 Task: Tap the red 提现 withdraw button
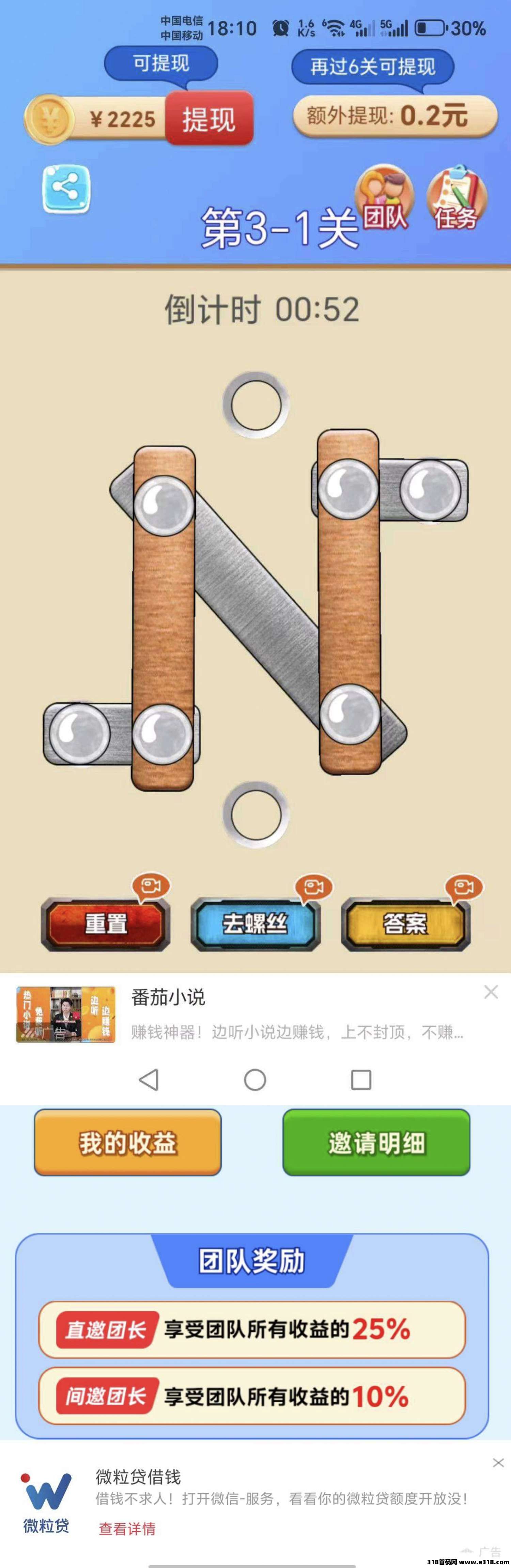coord(208,119)
